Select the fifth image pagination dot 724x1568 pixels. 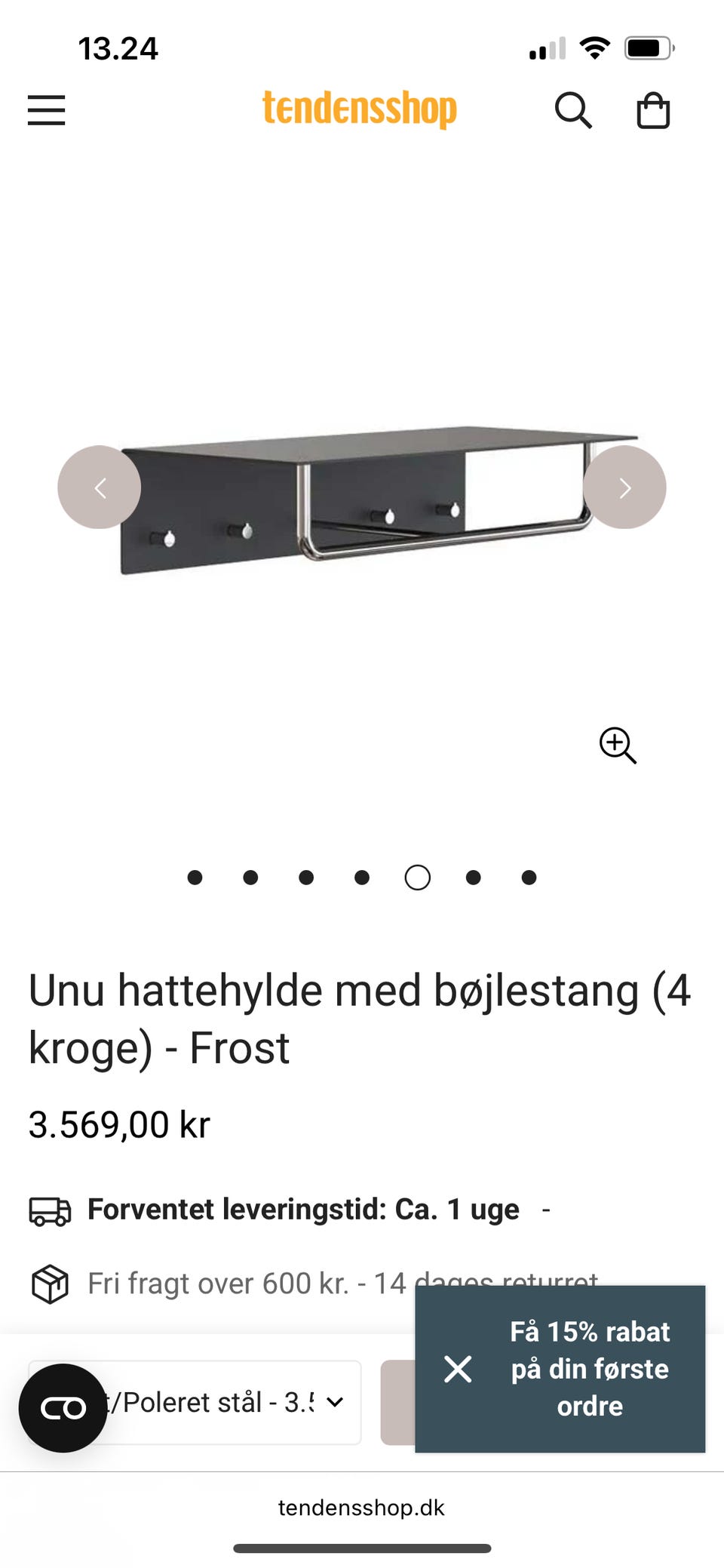(x=417, y=878)
